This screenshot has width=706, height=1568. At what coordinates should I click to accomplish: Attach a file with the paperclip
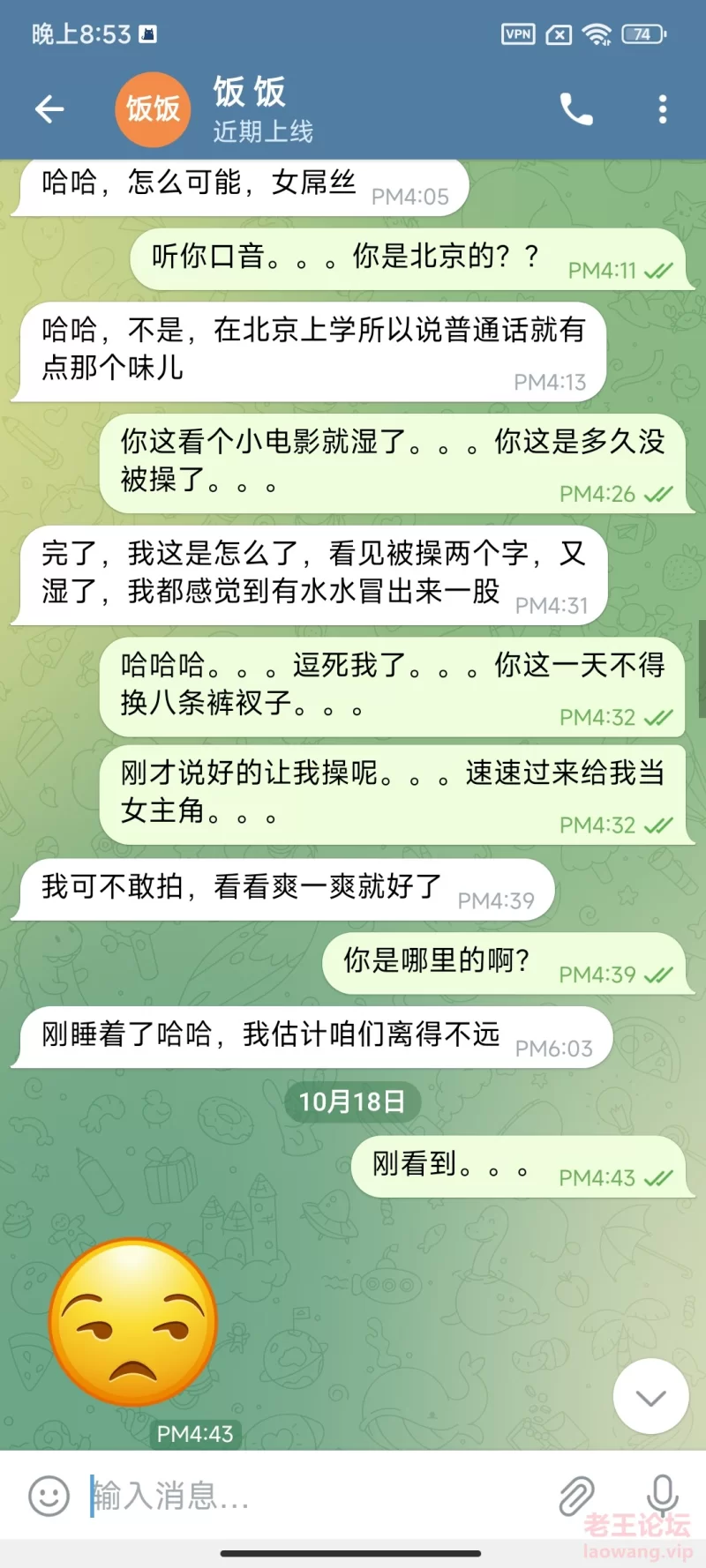tap(576, 1497)
